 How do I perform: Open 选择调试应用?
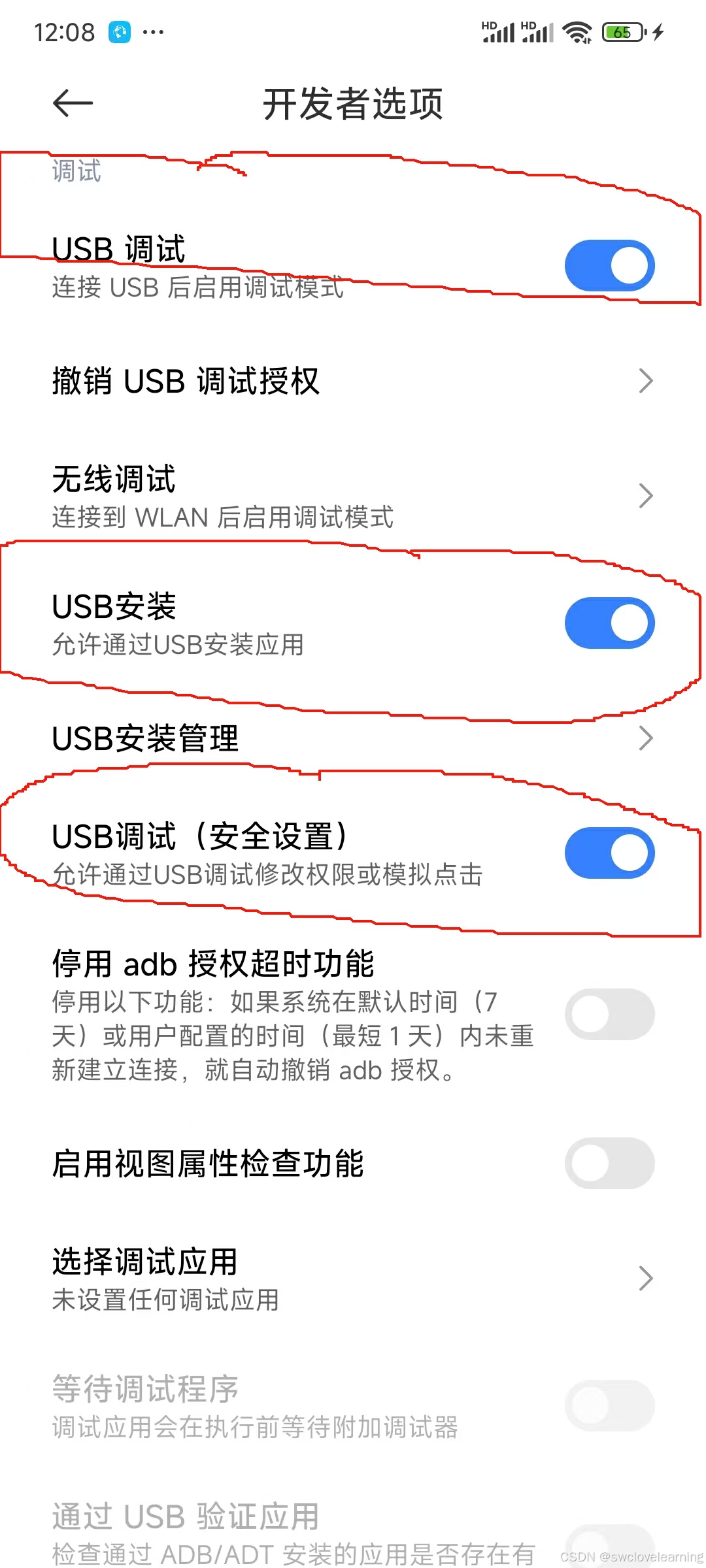[x=353, y=1279]
